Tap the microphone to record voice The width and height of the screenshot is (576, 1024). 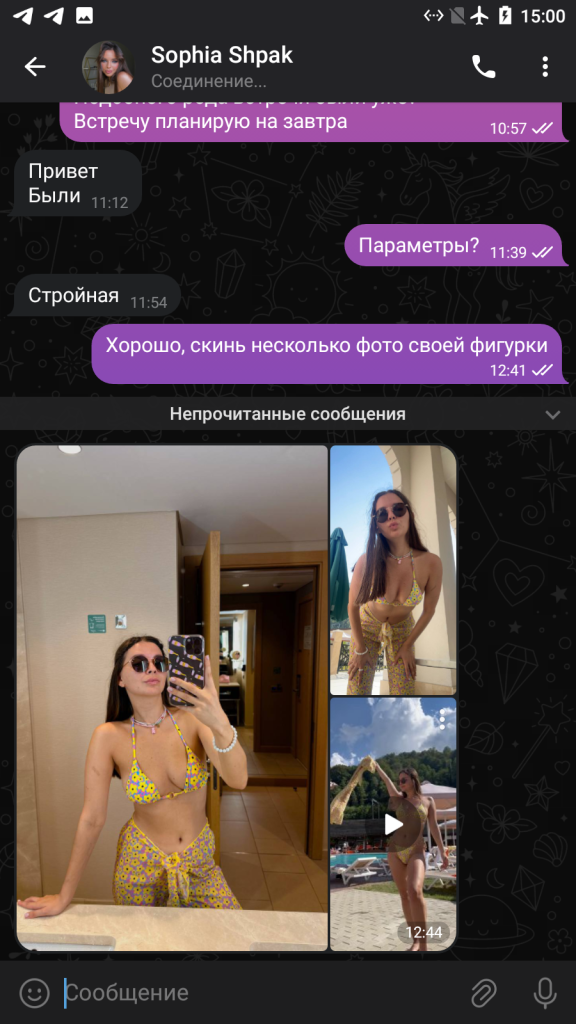tap(545, 993)
